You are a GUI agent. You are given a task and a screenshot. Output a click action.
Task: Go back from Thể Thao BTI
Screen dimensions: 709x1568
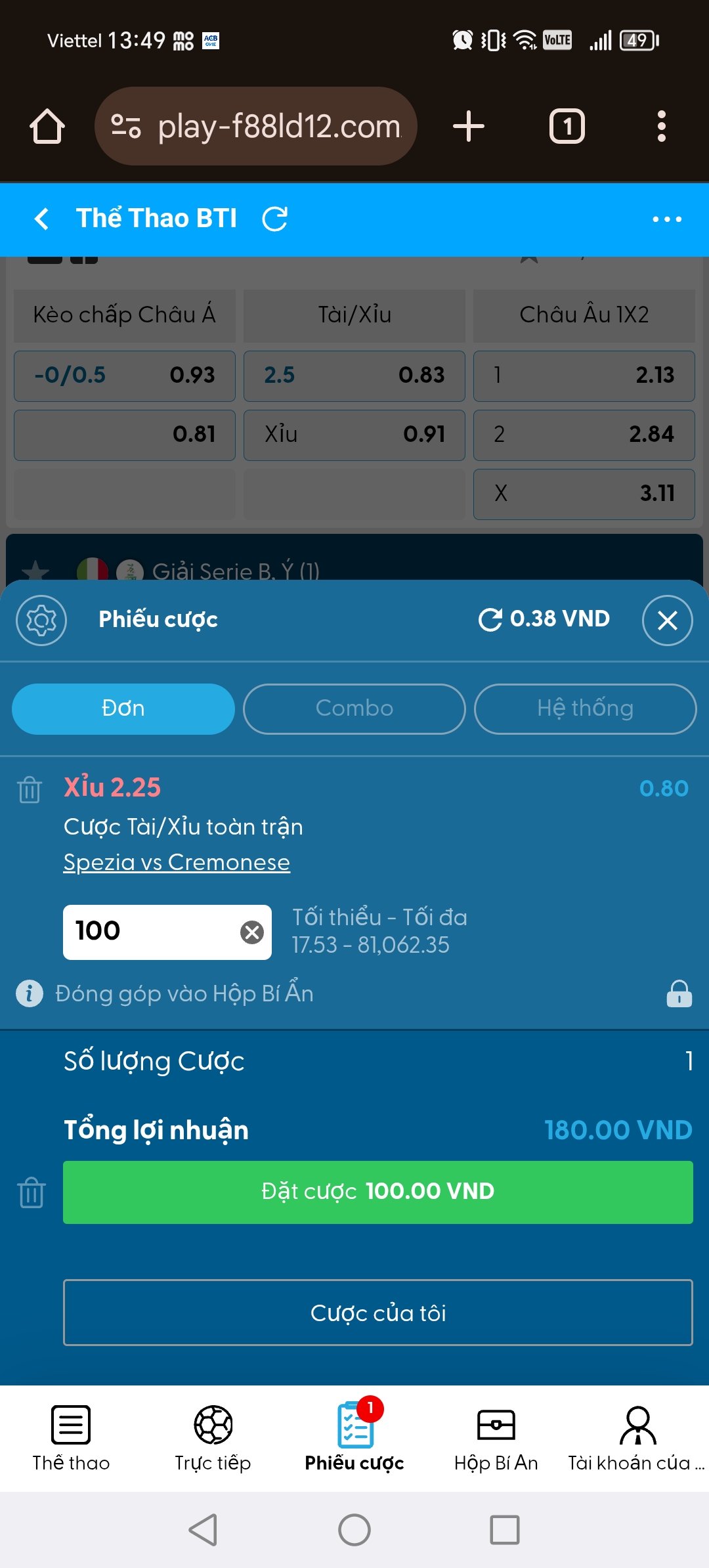(x=41, y=219)
